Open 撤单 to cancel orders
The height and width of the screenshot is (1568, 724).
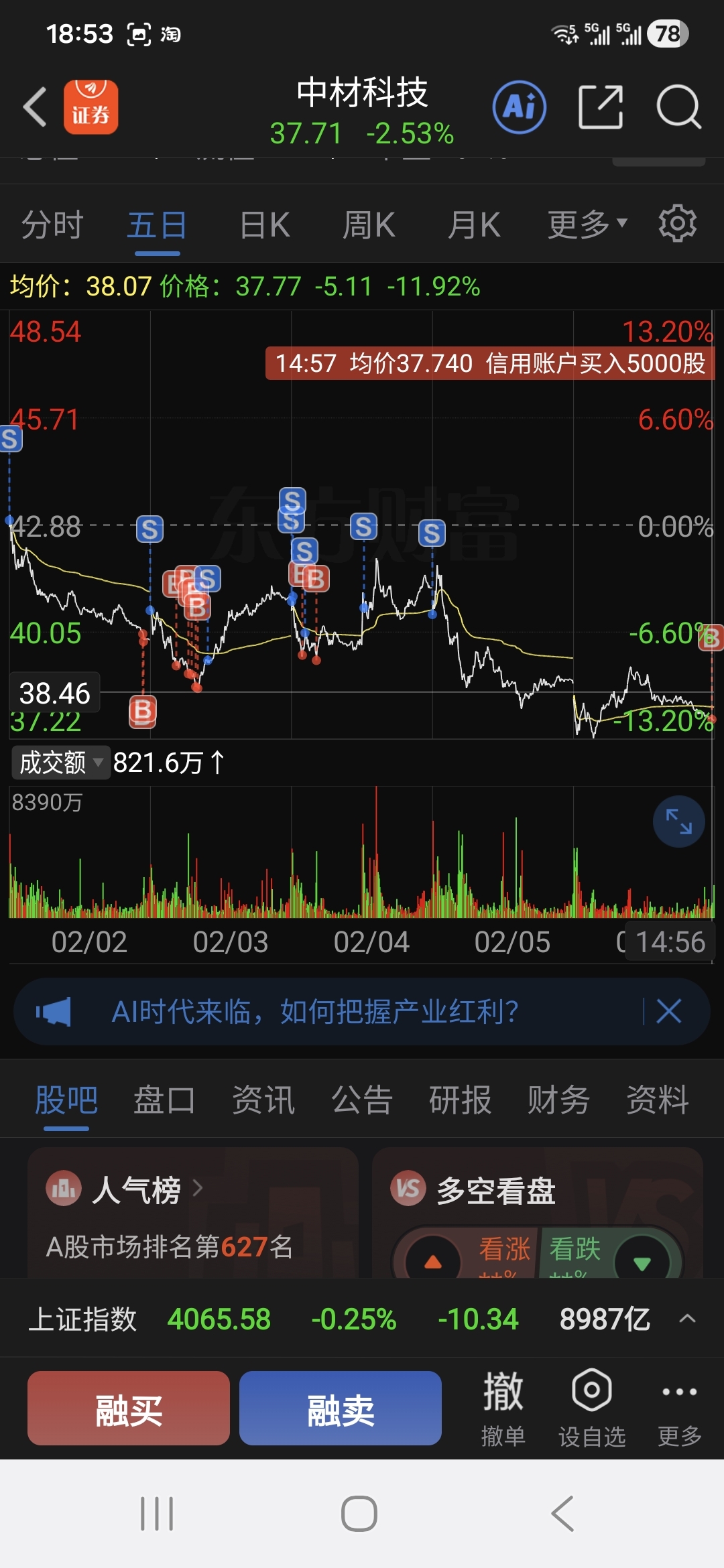click(x=503, y=1408)
